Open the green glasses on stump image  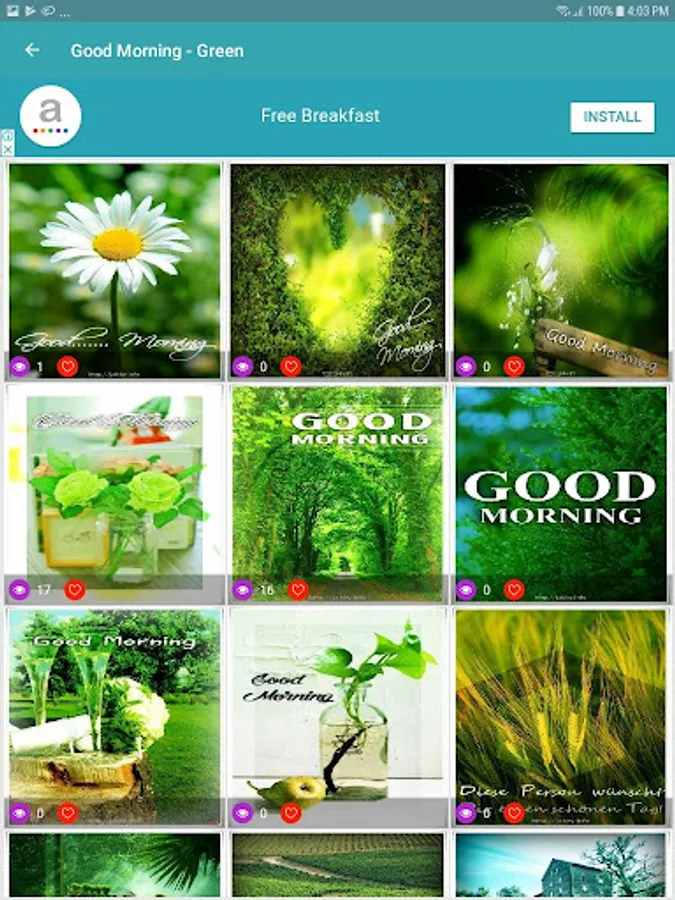coord(114,716)
